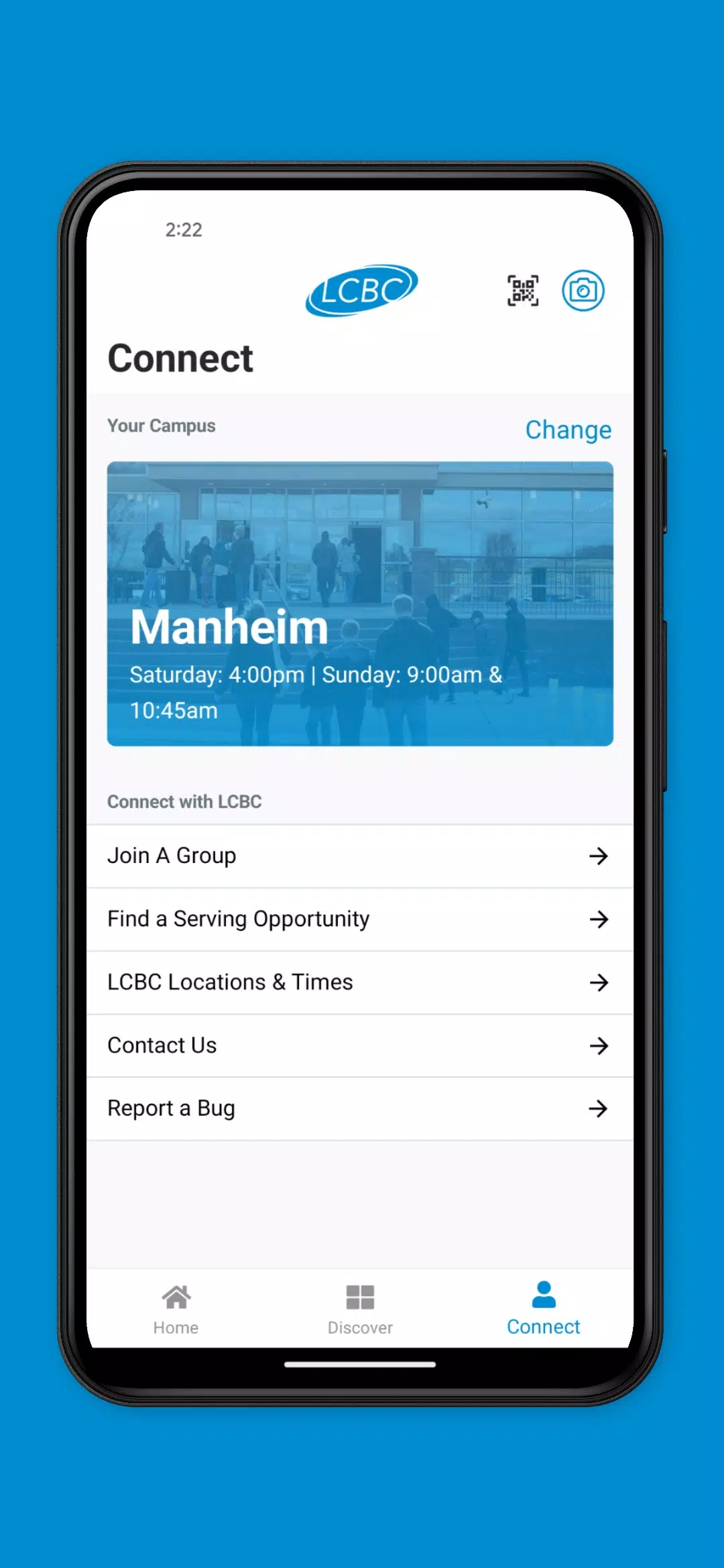Open the Manheim campus card
Screen dimensions: 724x1568
(x=360, y=603)
